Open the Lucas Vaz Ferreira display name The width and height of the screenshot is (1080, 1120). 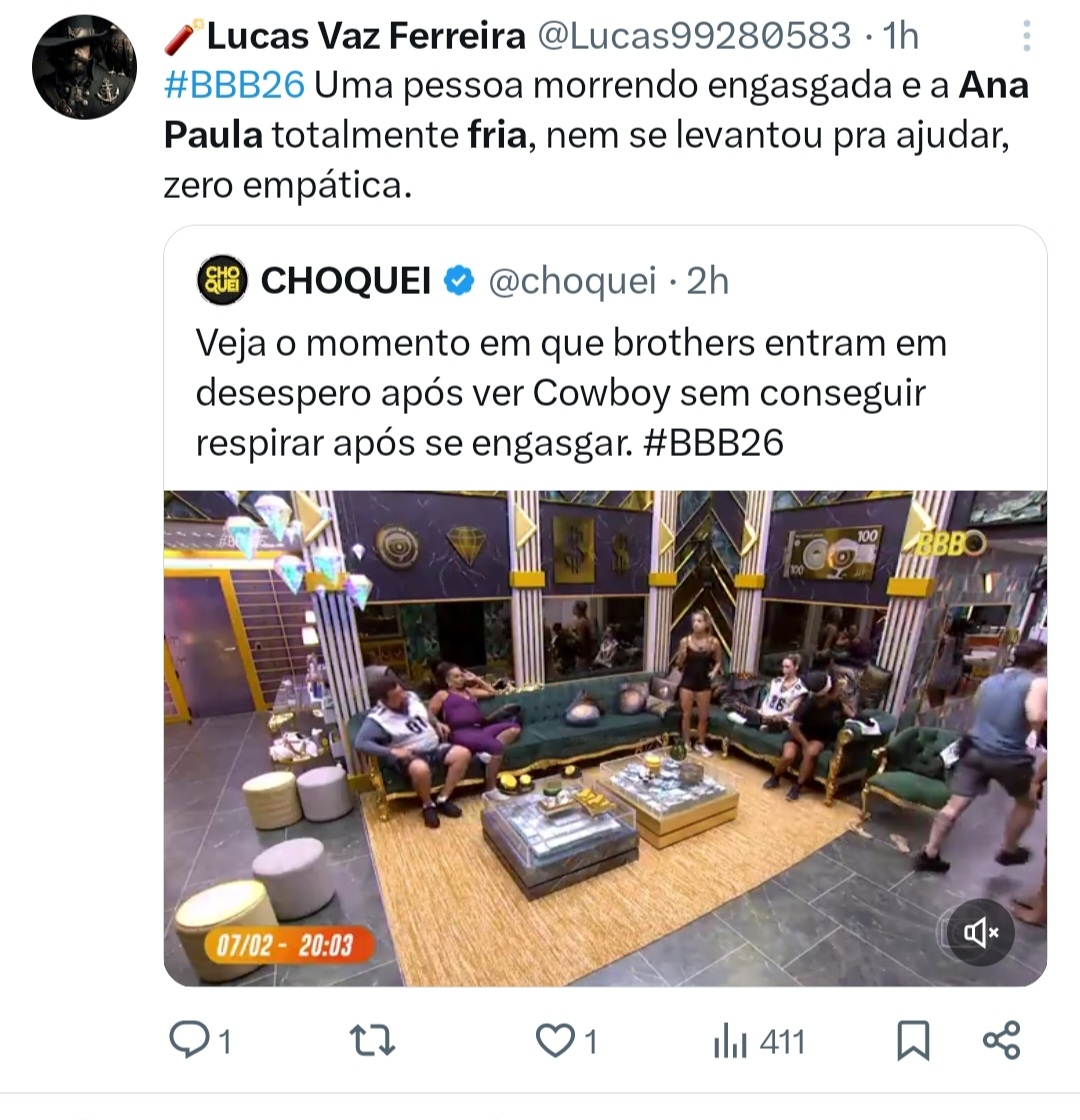365,37
